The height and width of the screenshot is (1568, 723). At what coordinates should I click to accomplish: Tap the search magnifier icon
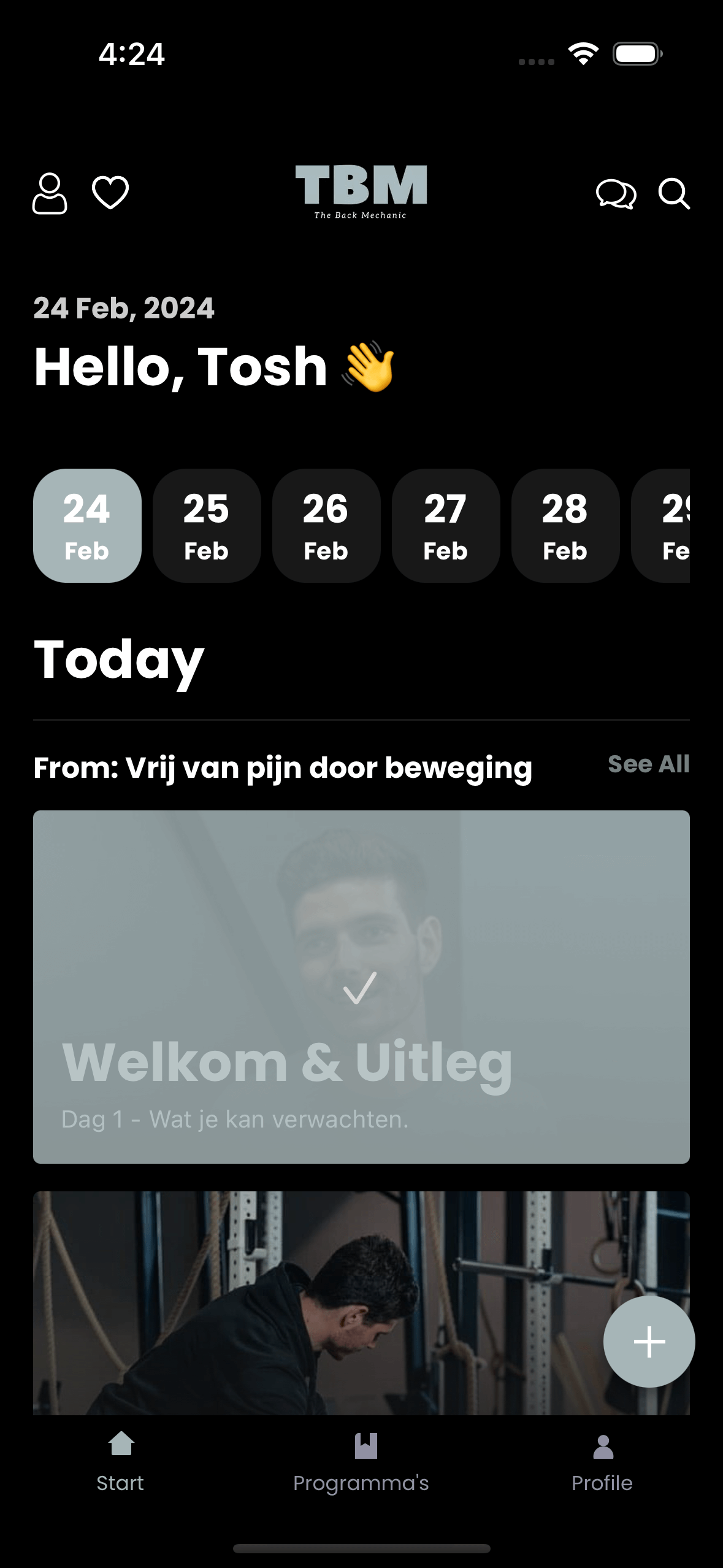(674, 194)
